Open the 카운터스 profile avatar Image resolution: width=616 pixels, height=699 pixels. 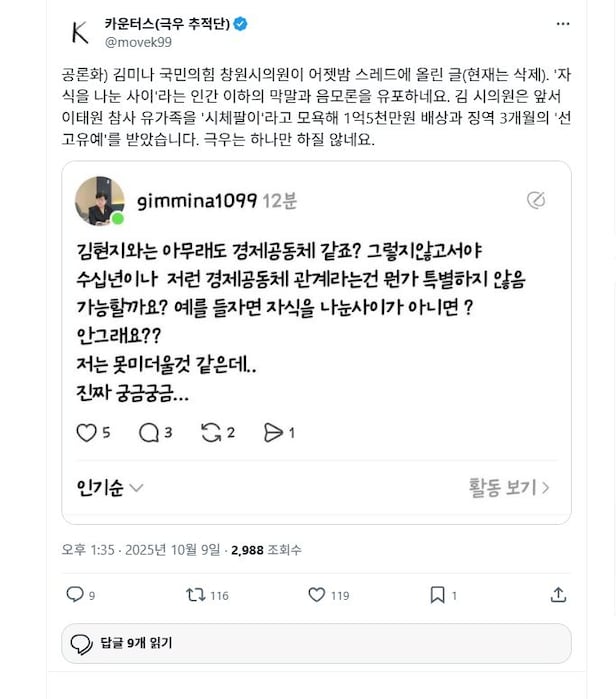pyautogui.click(x=80, y=32)
